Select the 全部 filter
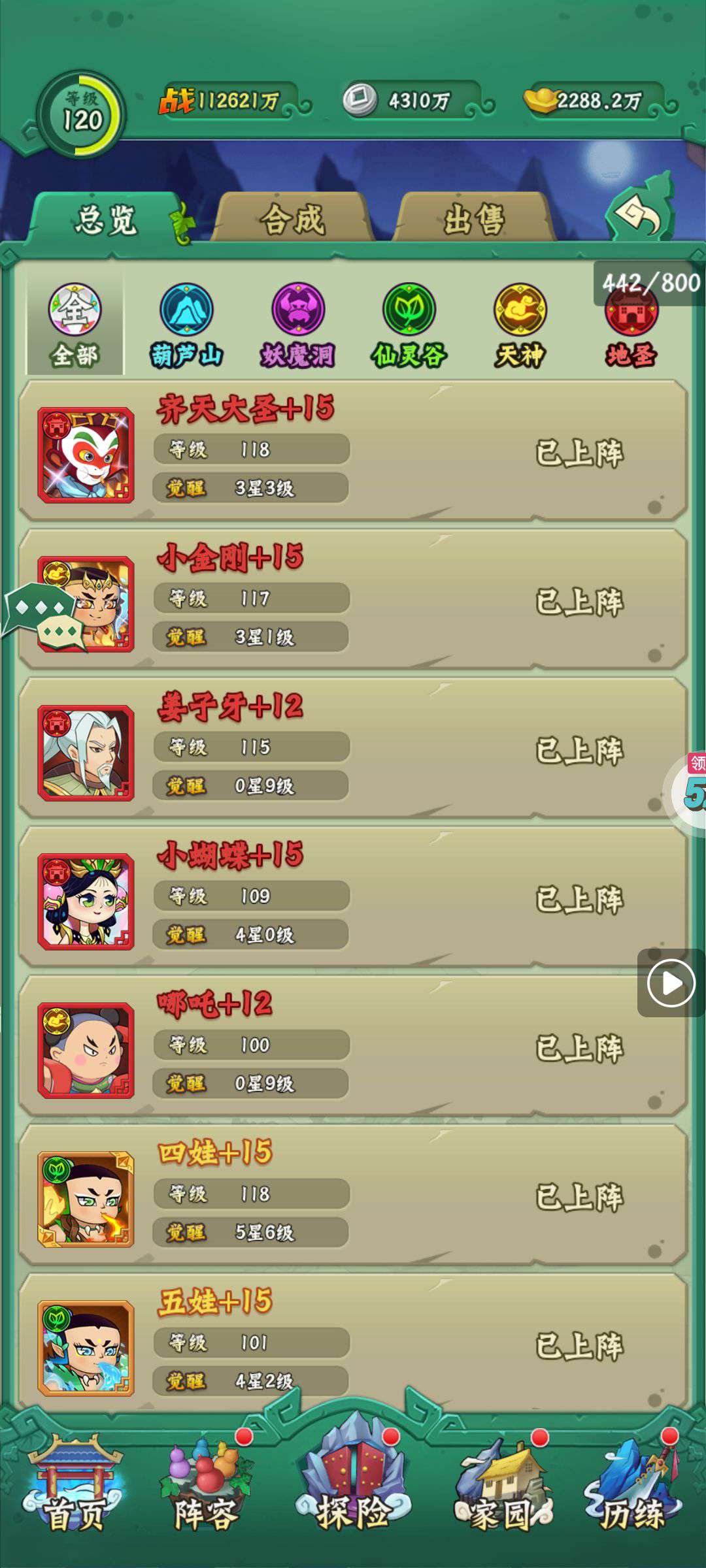The height and width of the screenshot is (1568, 706). [x=75, y=325]
